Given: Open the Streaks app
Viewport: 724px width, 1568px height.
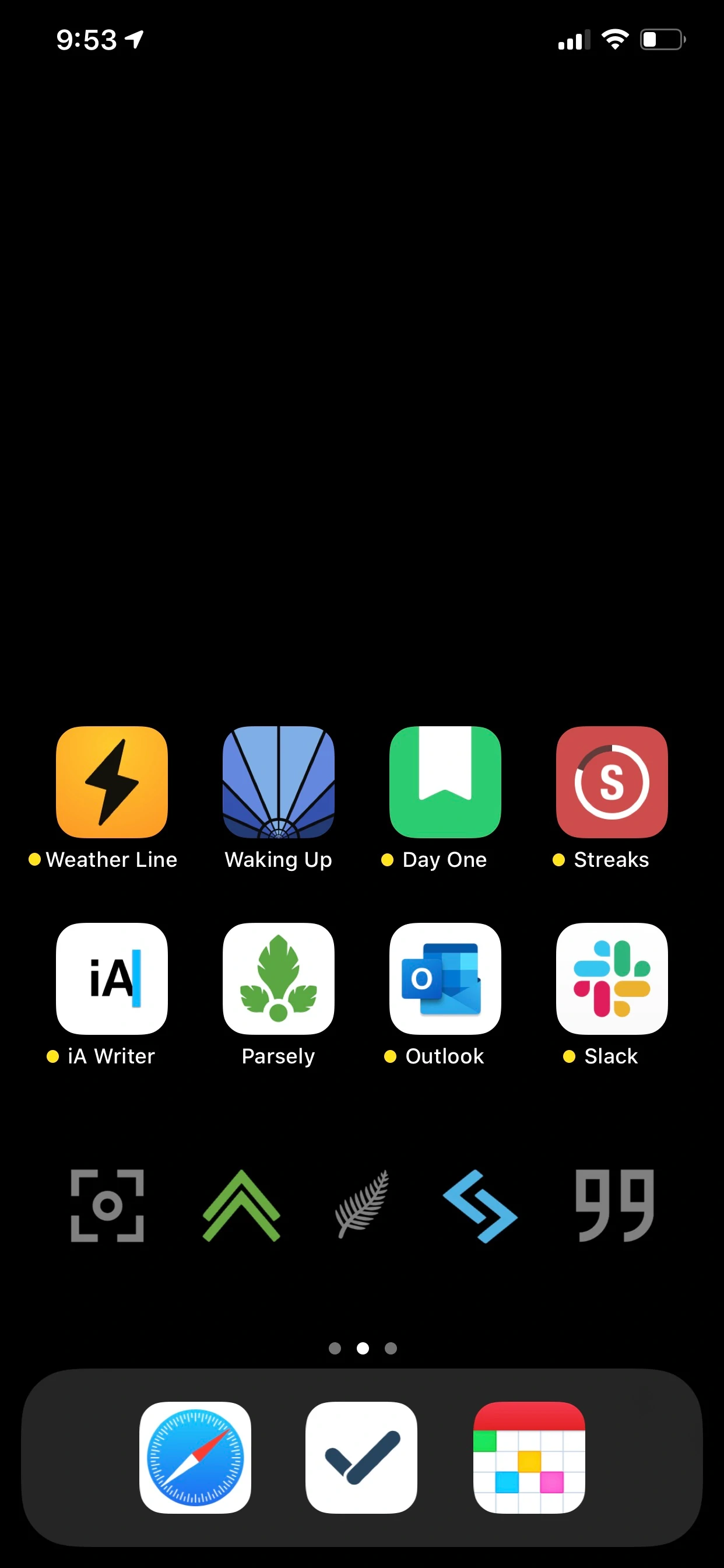Looking at the screenshot, I should [611, 782].
